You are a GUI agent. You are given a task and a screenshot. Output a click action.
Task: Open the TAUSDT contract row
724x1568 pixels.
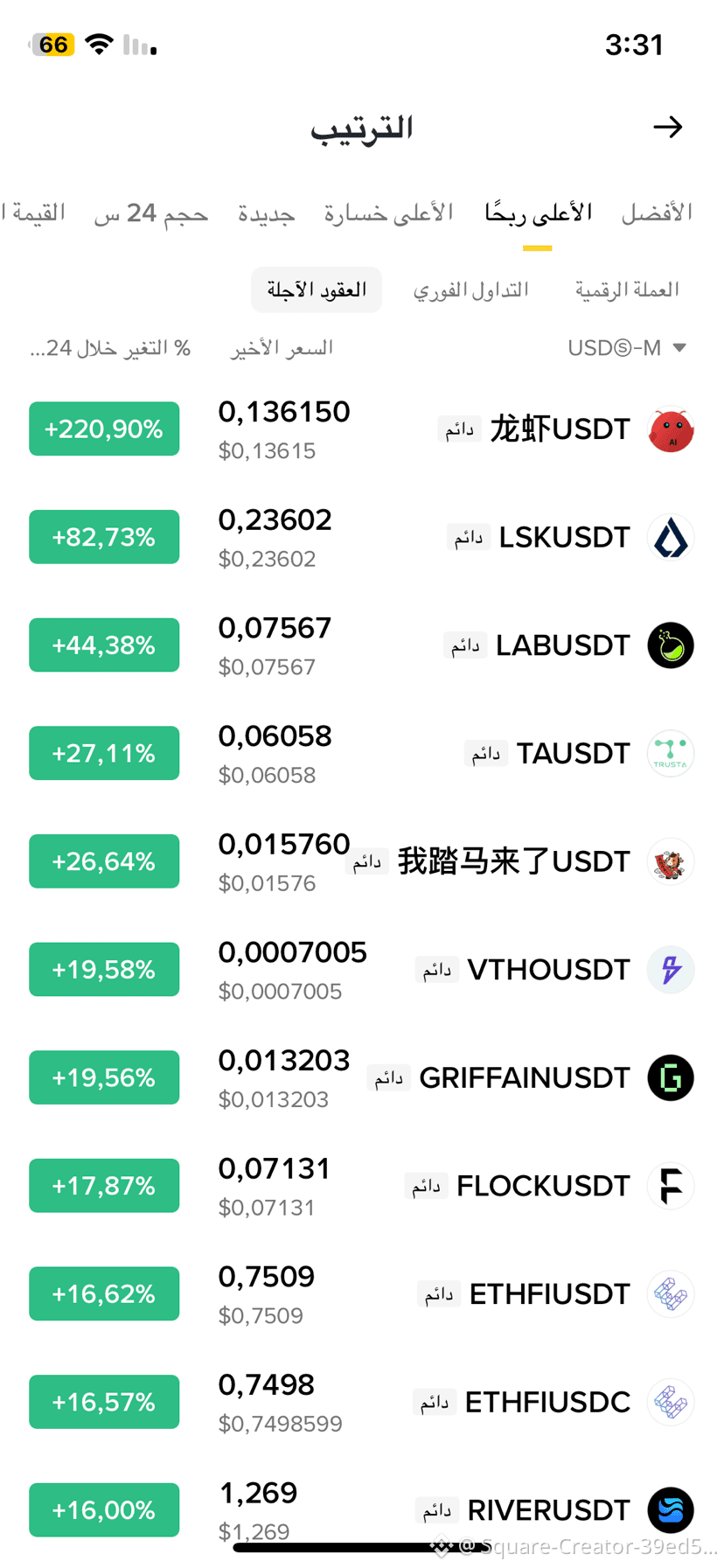pos(362,753)
